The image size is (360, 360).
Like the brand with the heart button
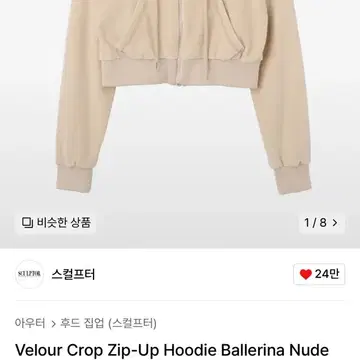(319, 274)
